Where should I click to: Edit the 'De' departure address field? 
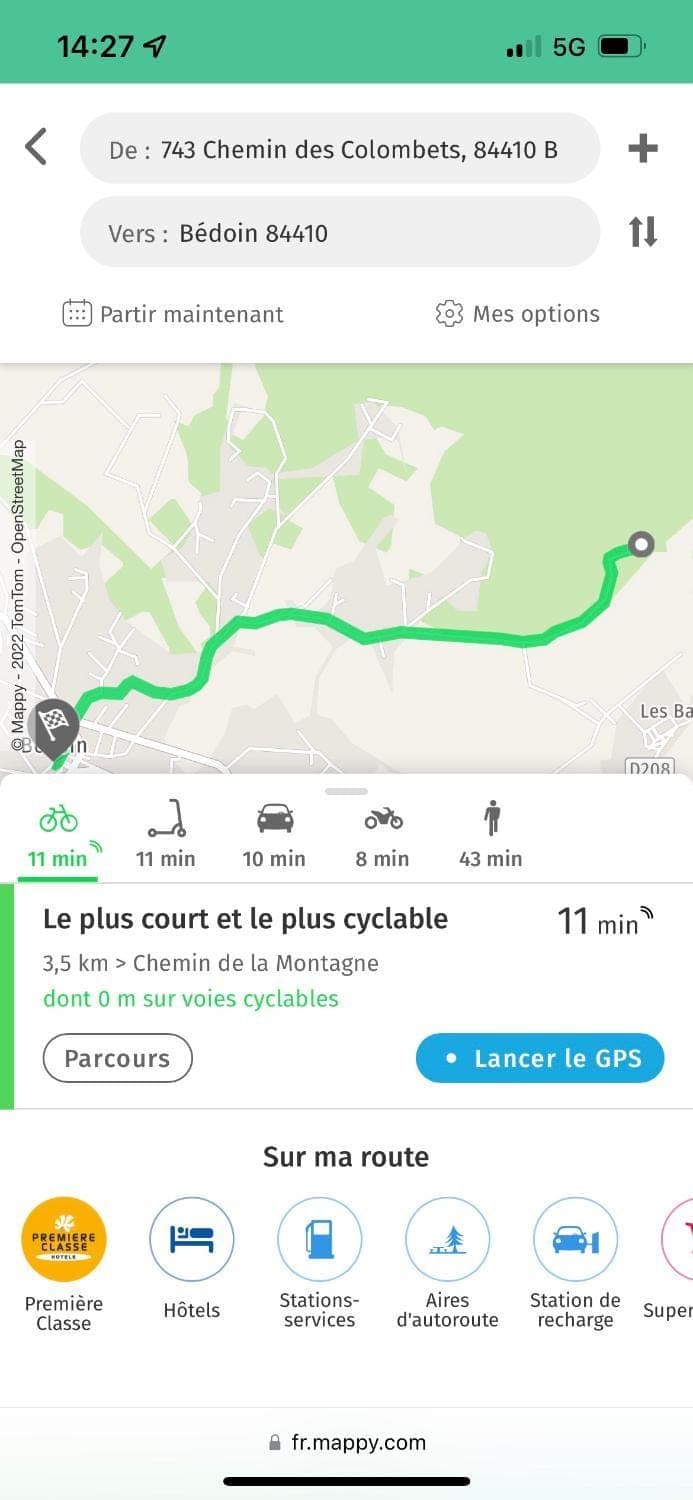pos(340,149)
